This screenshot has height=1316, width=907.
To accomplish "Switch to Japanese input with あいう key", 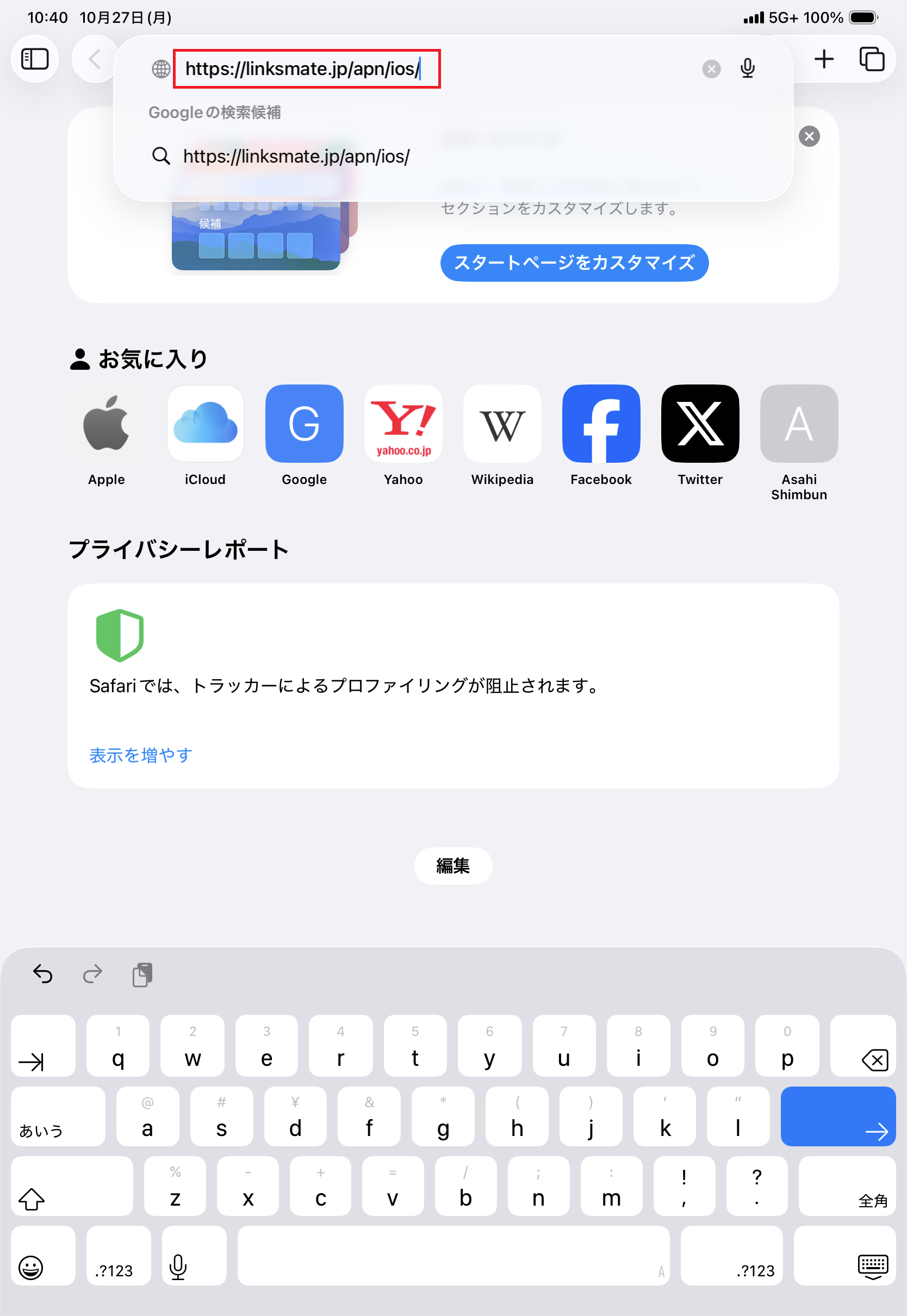I will [58, 1116].
